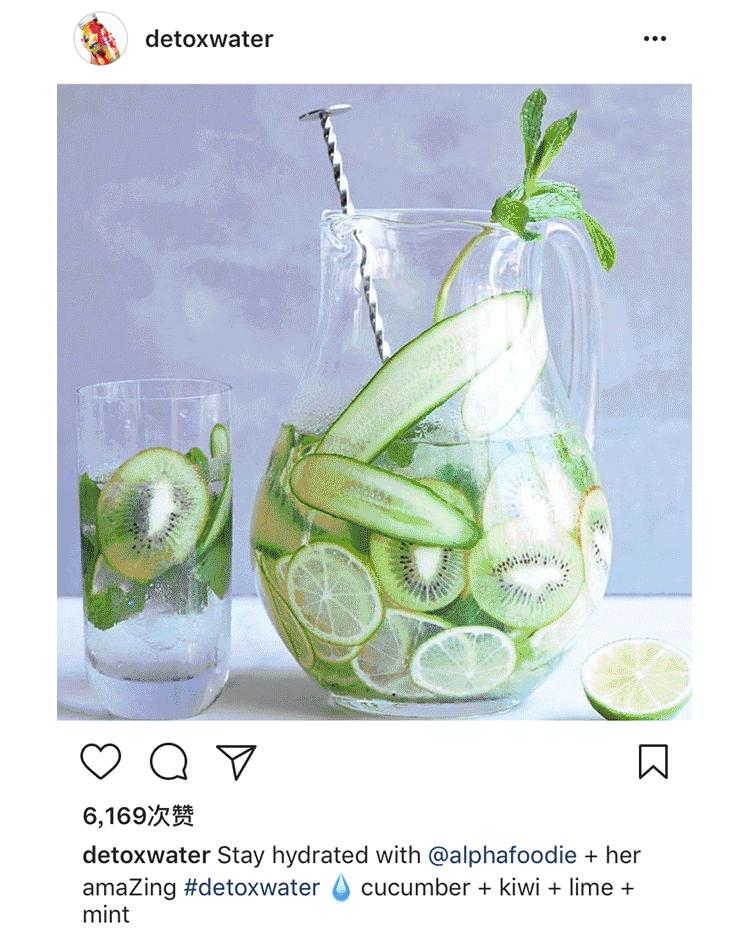This screenshot has width=750, height=939.
Task: Open the @alphafoodie mention link
Action: pyautogui.click(x=502, y=855)
